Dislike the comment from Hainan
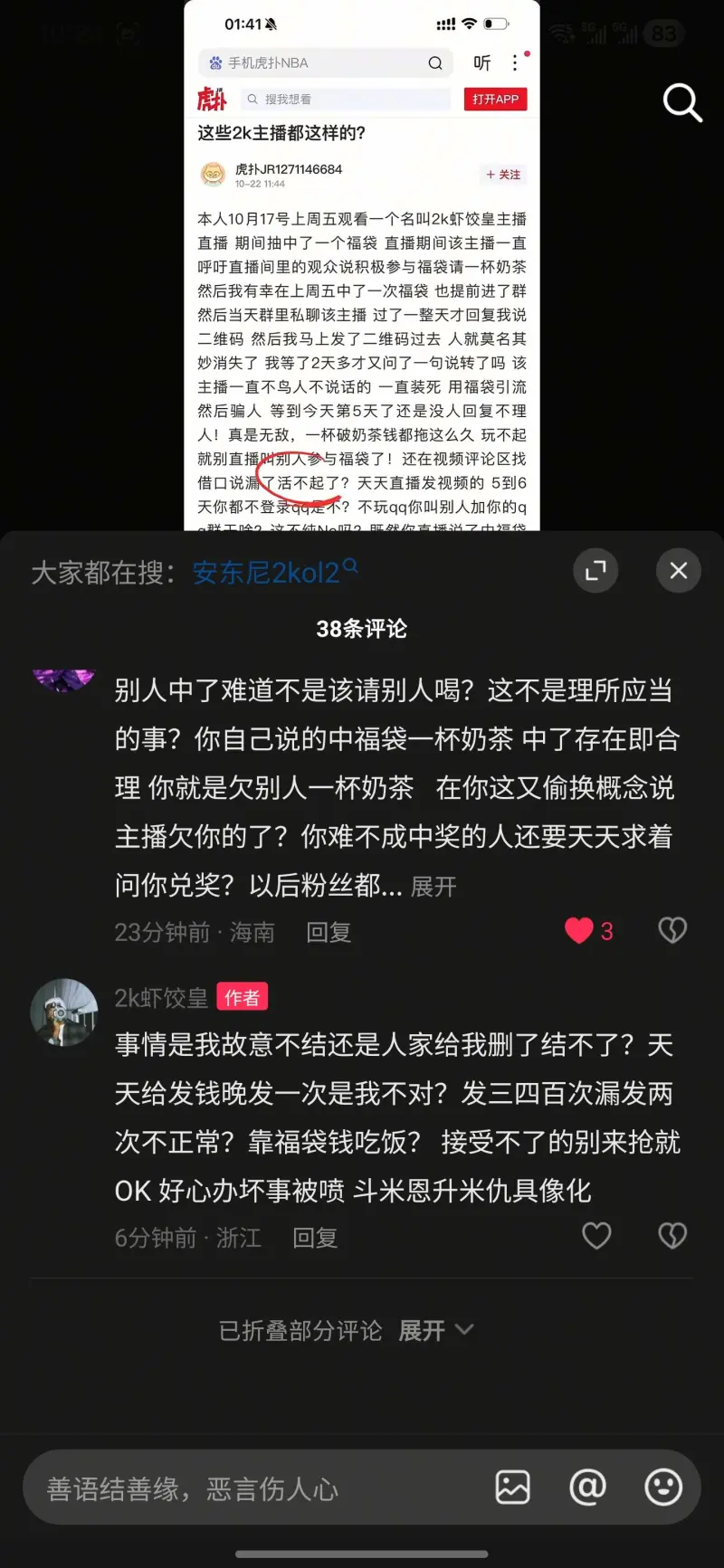Viewport: 724px width, 1568px height. click(672, 931)
